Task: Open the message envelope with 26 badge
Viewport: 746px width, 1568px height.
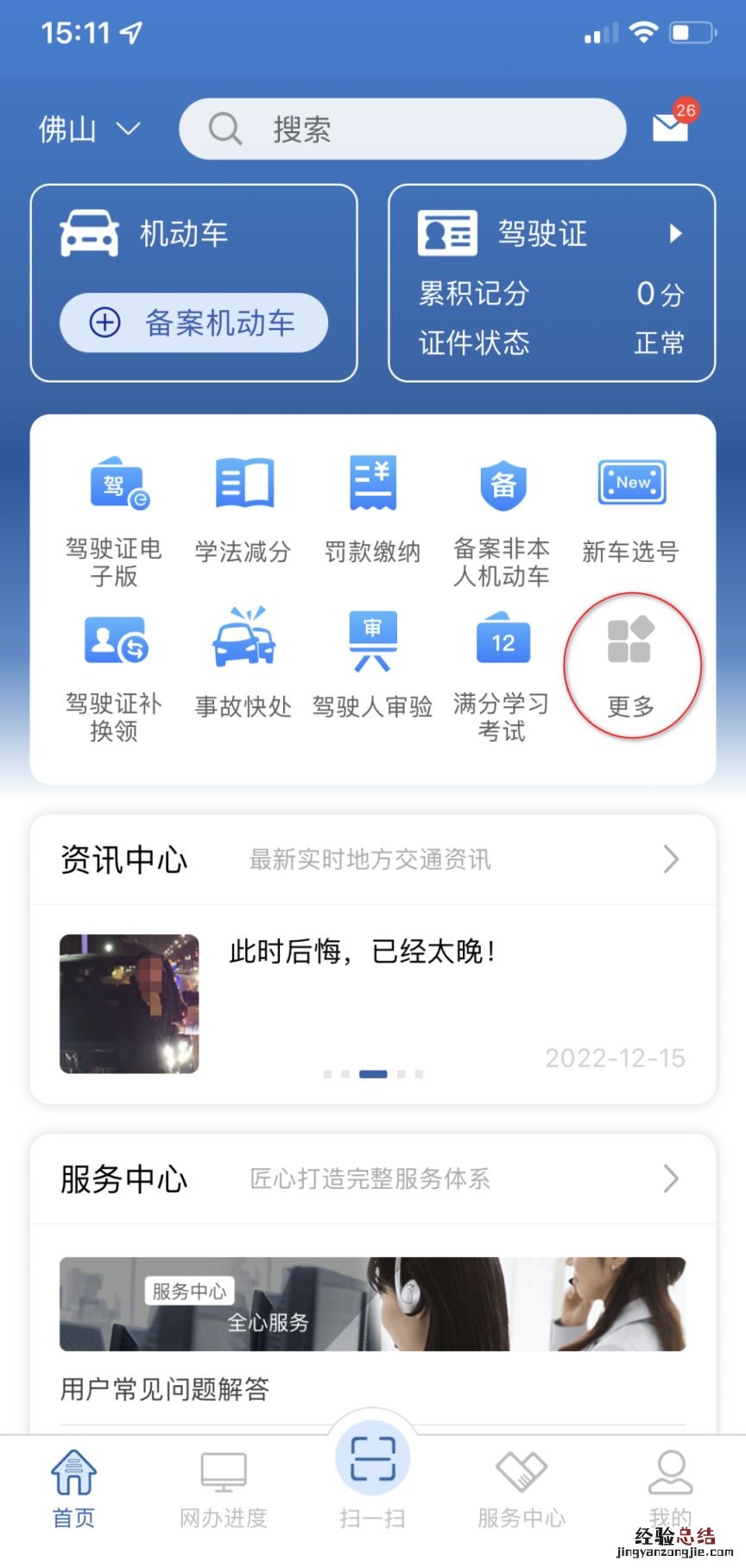Action: coord(669,128)
